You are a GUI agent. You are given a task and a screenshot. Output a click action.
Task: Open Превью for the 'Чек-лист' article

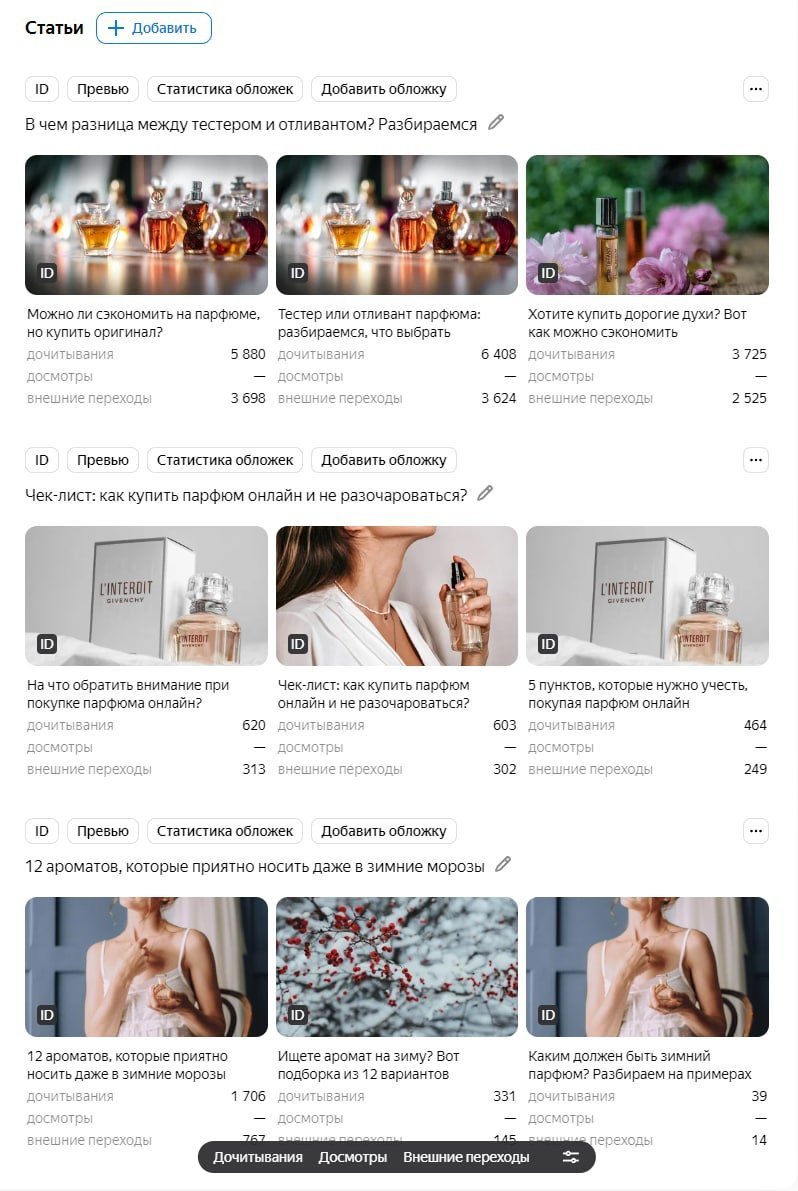tap(103, 460)
